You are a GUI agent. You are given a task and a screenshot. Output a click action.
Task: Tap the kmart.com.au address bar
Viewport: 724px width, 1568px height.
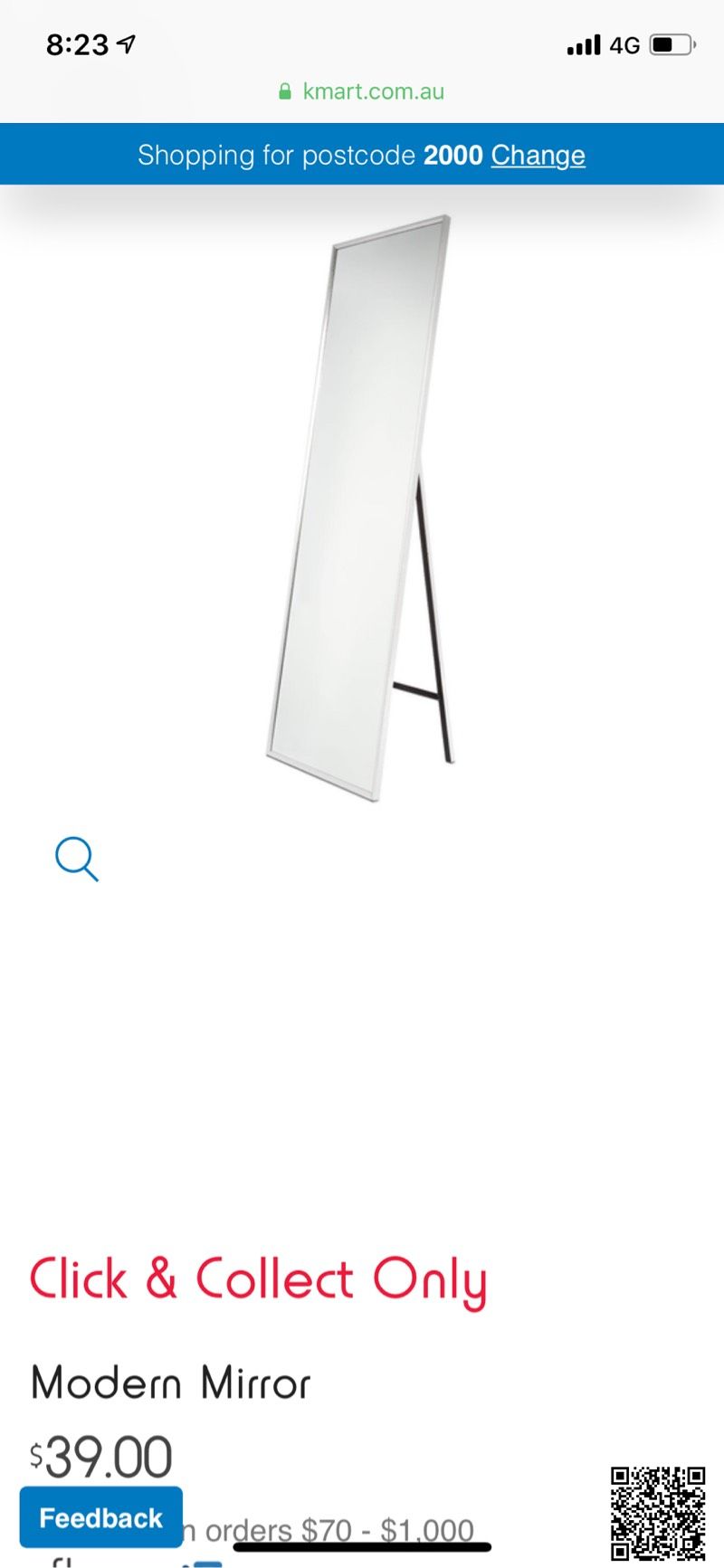click(x=362, y=91)
